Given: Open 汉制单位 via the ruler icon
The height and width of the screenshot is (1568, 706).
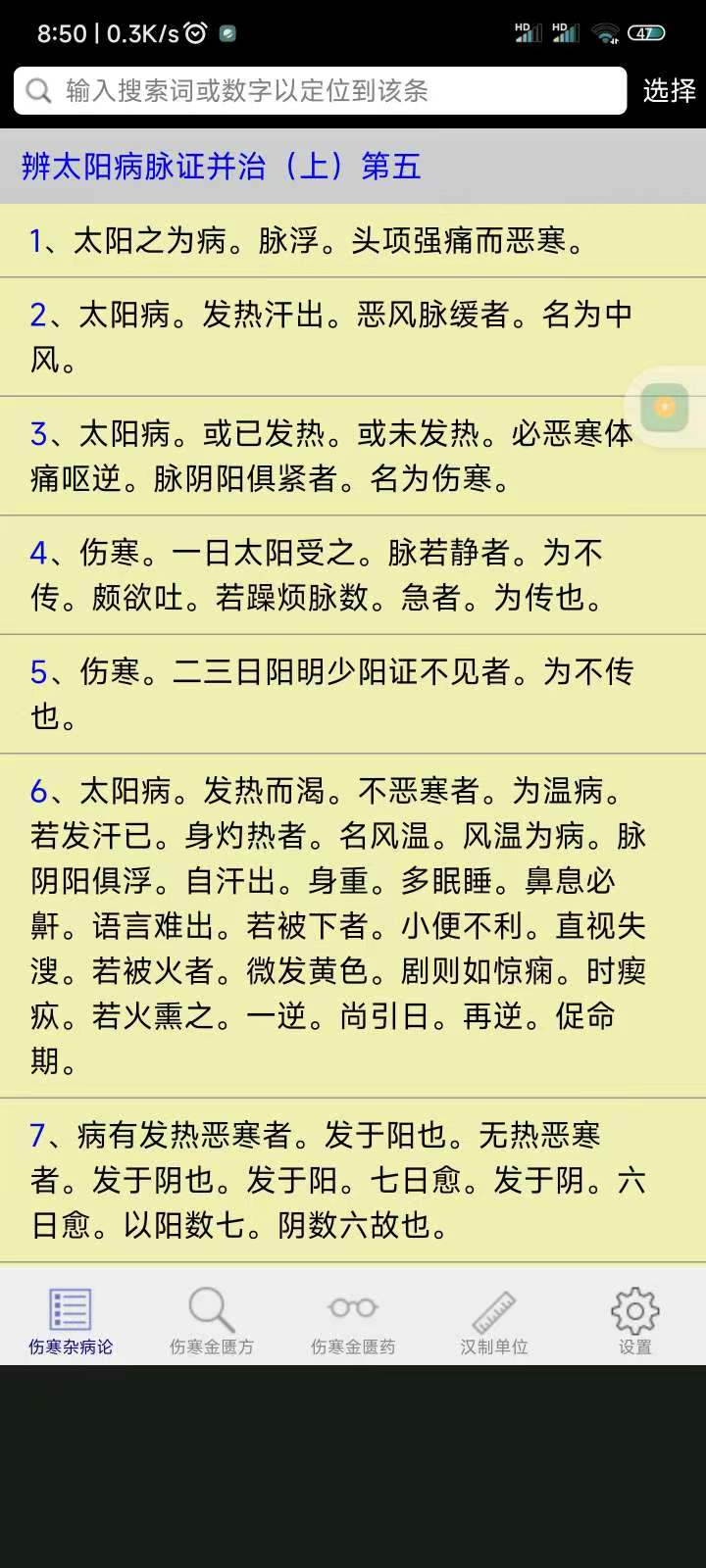Looking at the screenshot, I should (492, 1307).
